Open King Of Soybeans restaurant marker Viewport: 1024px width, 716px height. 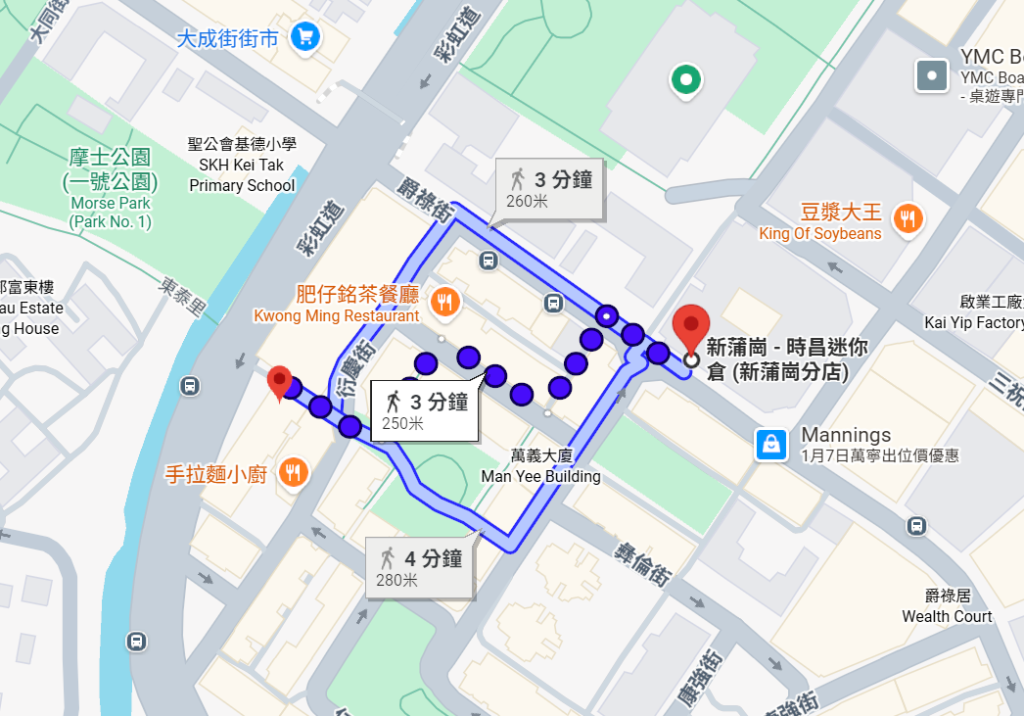pyautogui.click(x=908, y=217)
